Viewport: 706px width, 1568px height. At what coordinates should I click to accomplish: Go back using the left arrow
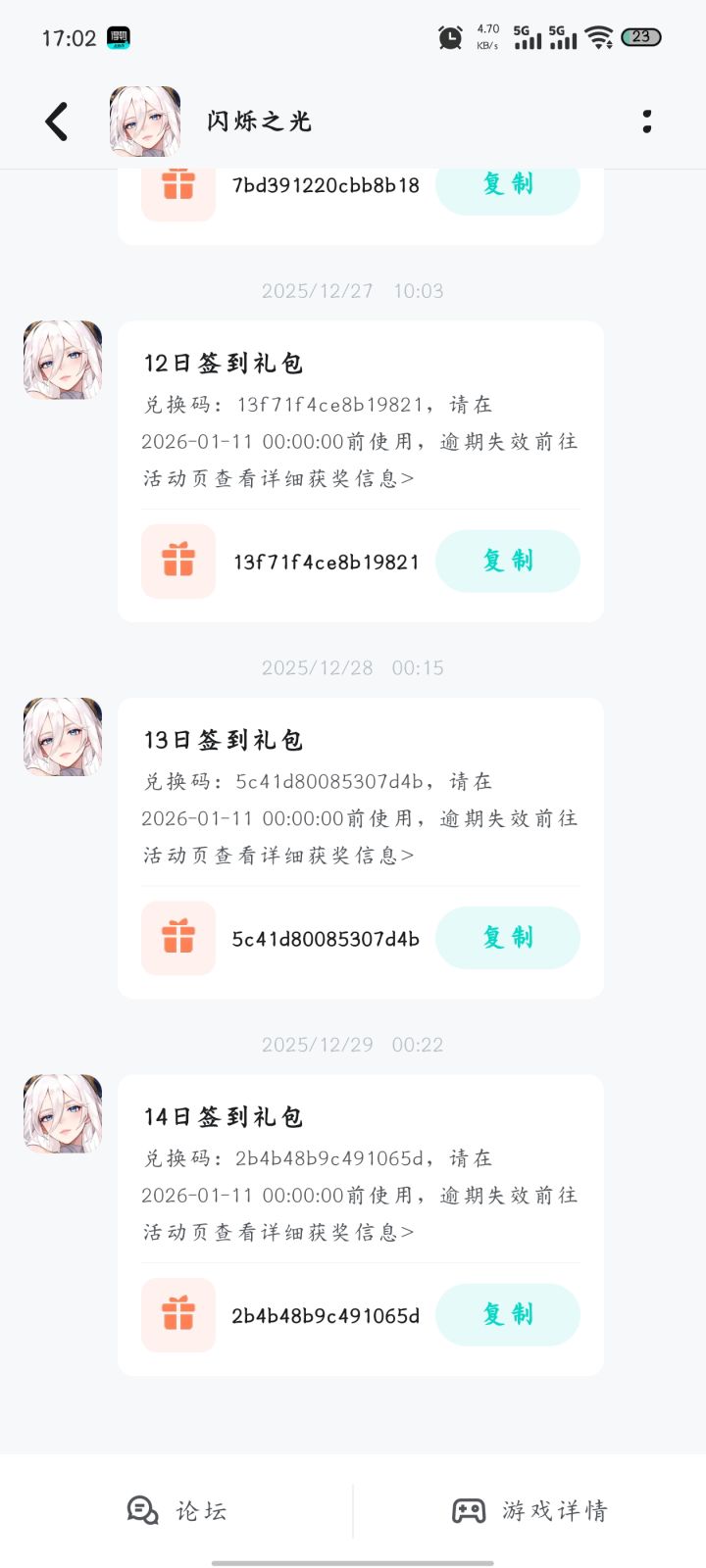coord(56,120)
